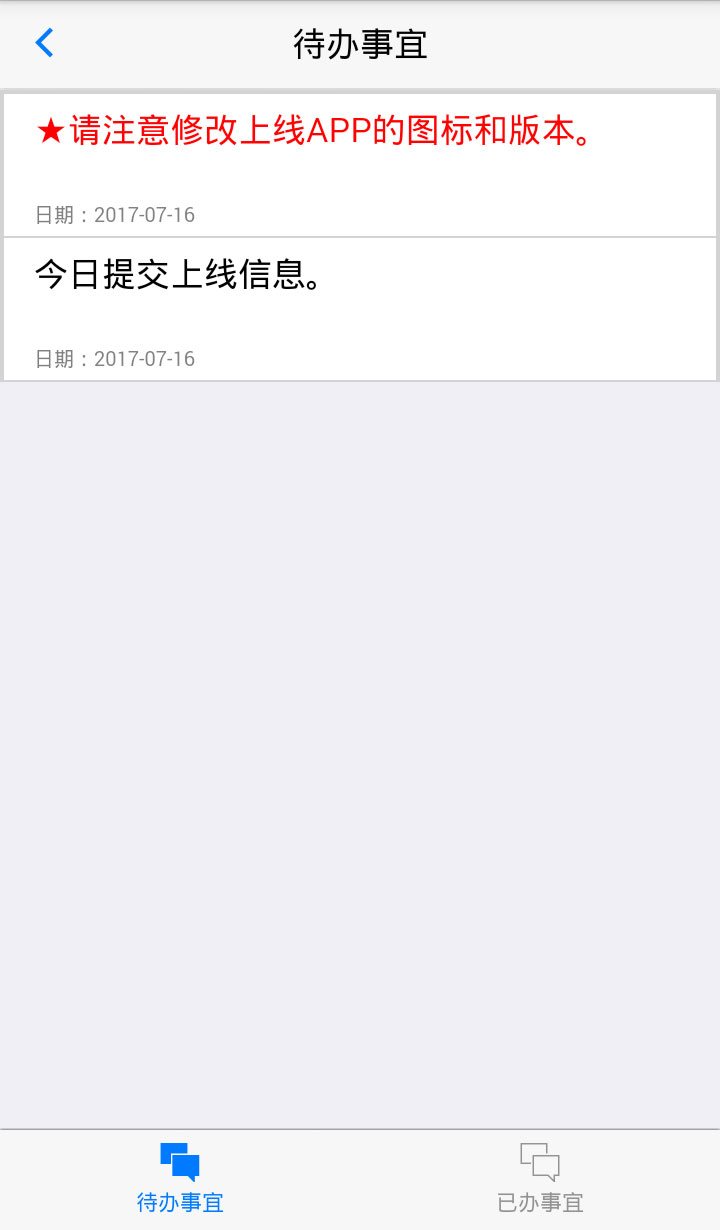Tap the 待办事宜 label in bottom bar
The image size is (720, 1230).
(x=179, y=1204)
